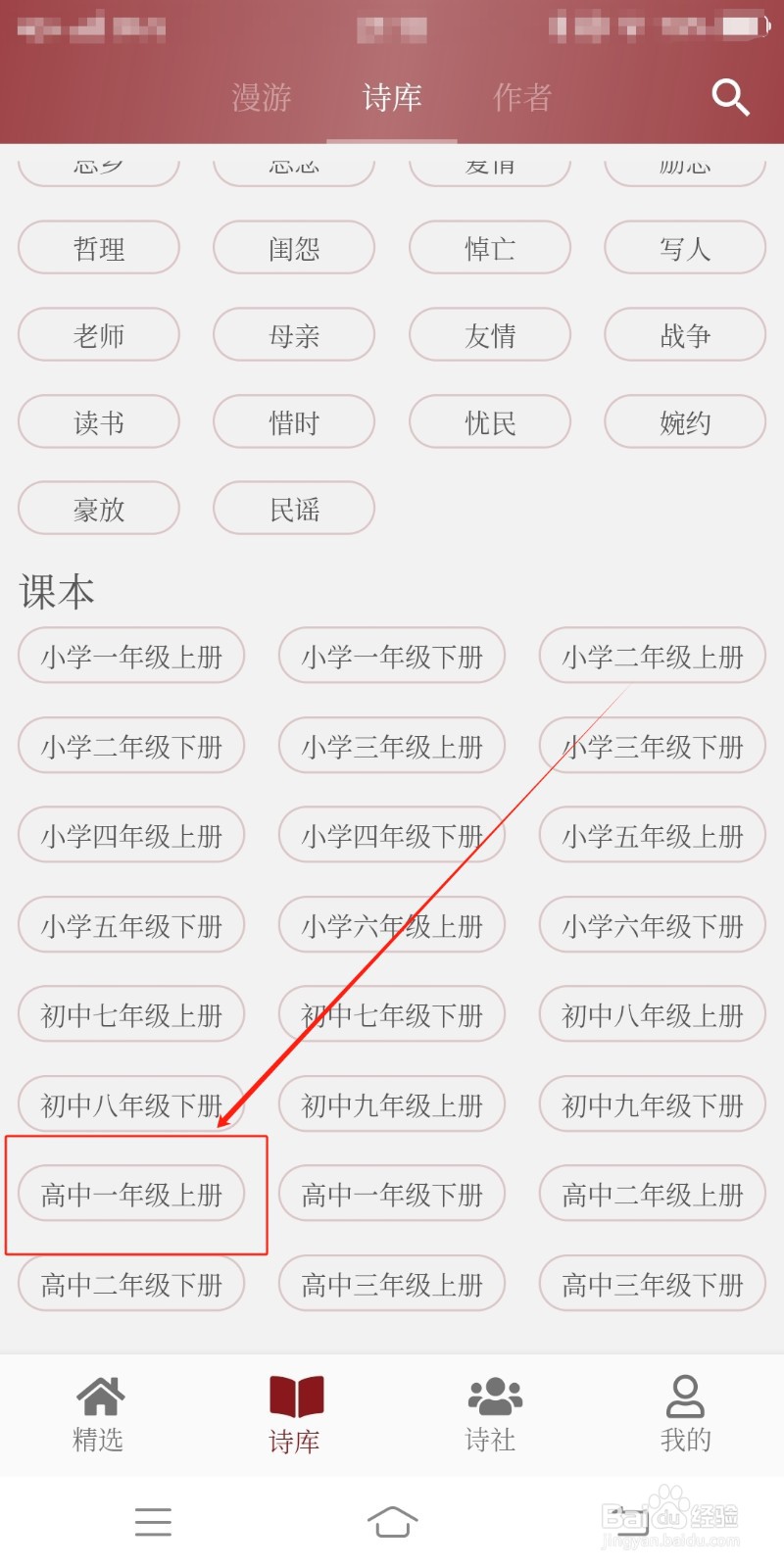The image size is (784, 1568).
Task: Open the 民谣 category
Action: point(293,509)
